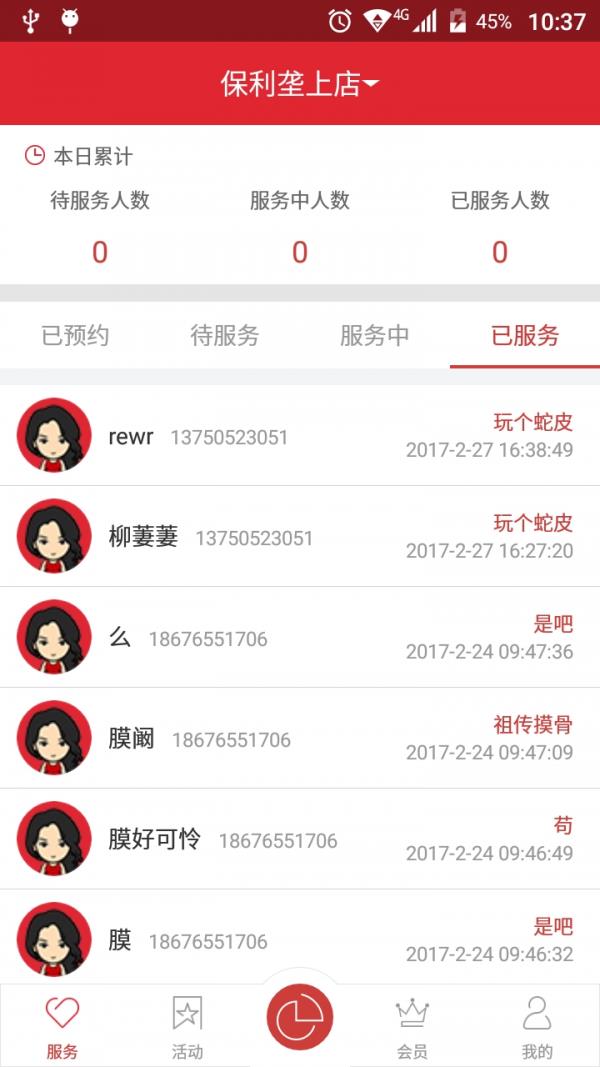
Task: Switch to the 待服务 tab
Action: coord(225,336)
